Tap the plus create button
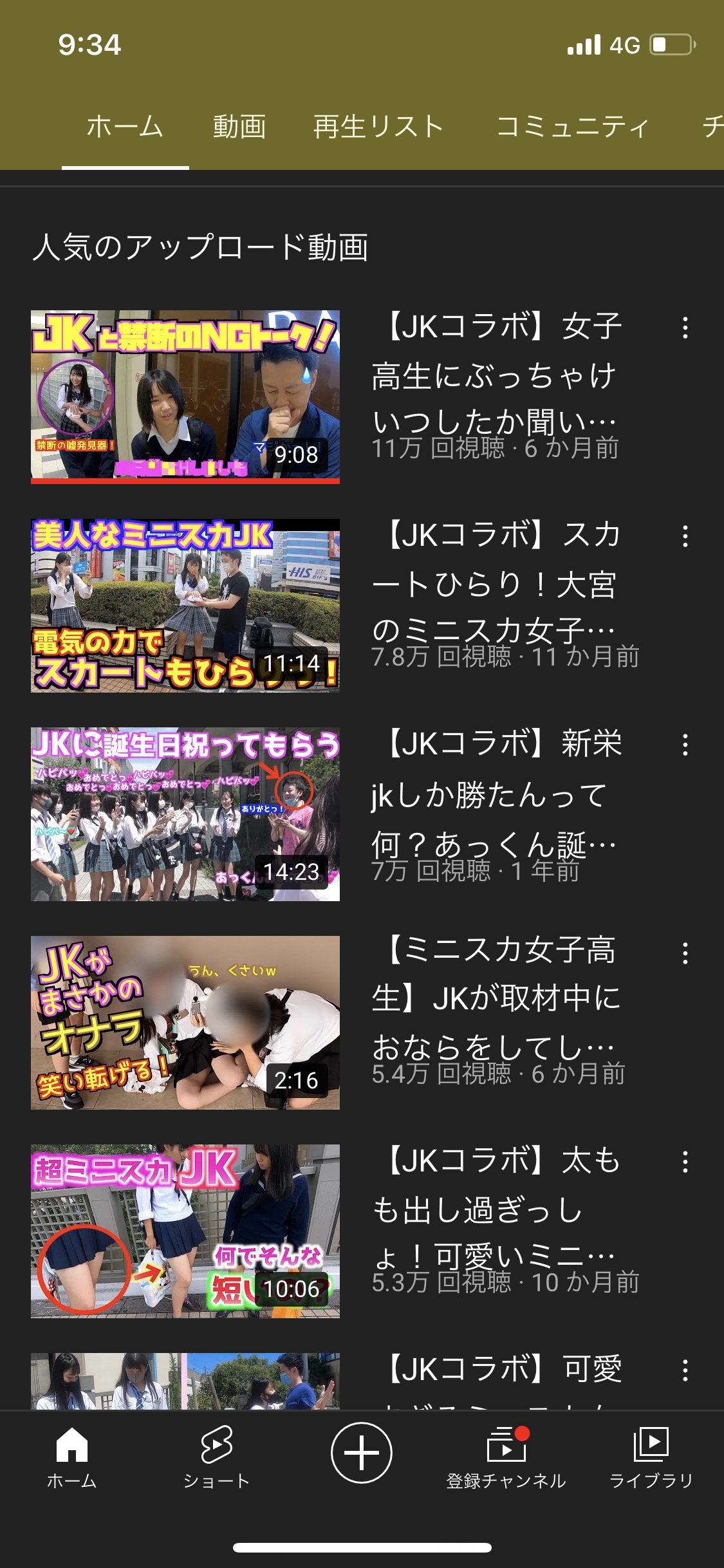Viewport: 724px width, 1568px height. (x=362, y=1453)
